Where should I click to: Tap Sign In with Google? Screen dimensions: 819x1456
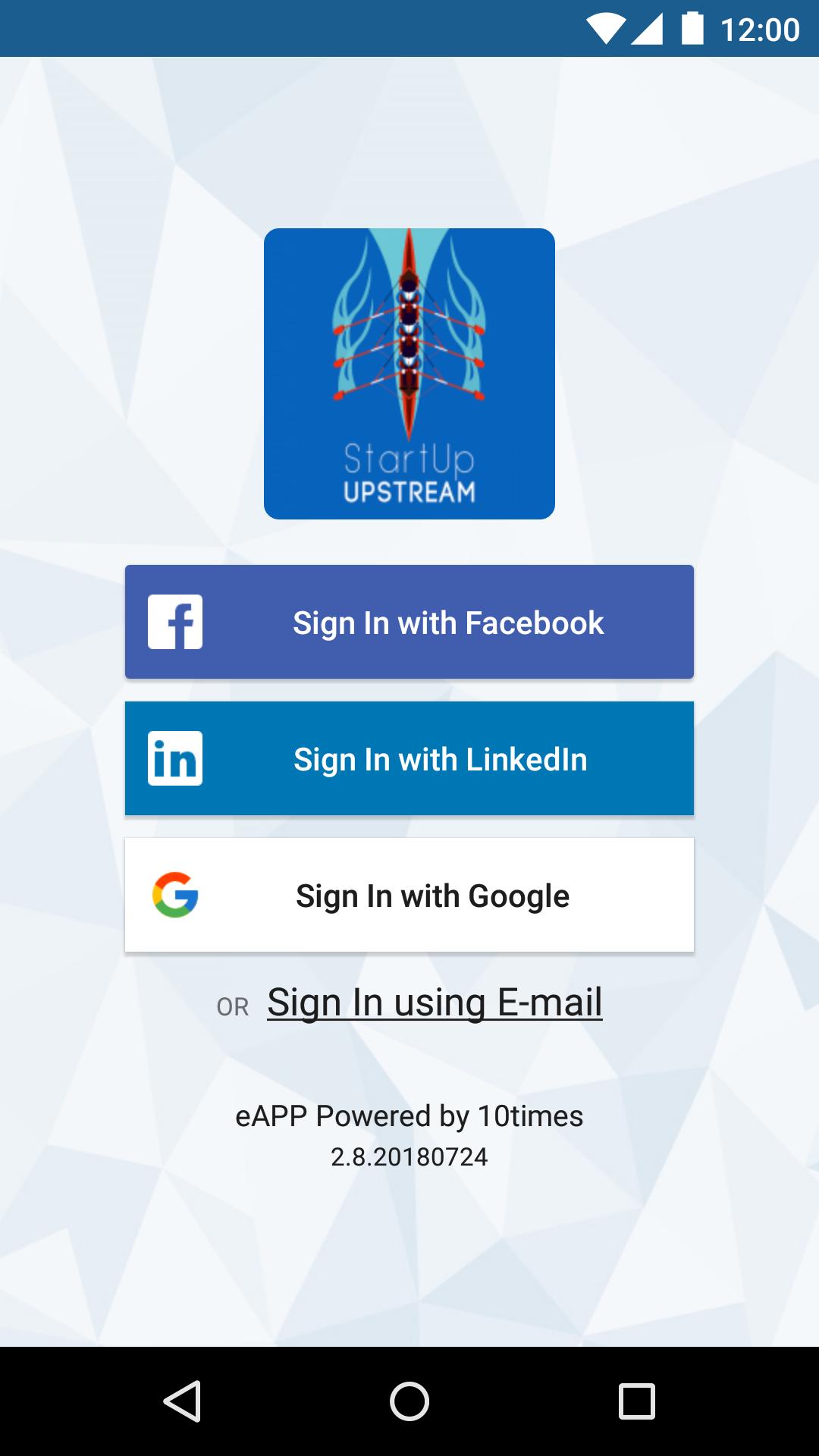[x=409, y=895]
